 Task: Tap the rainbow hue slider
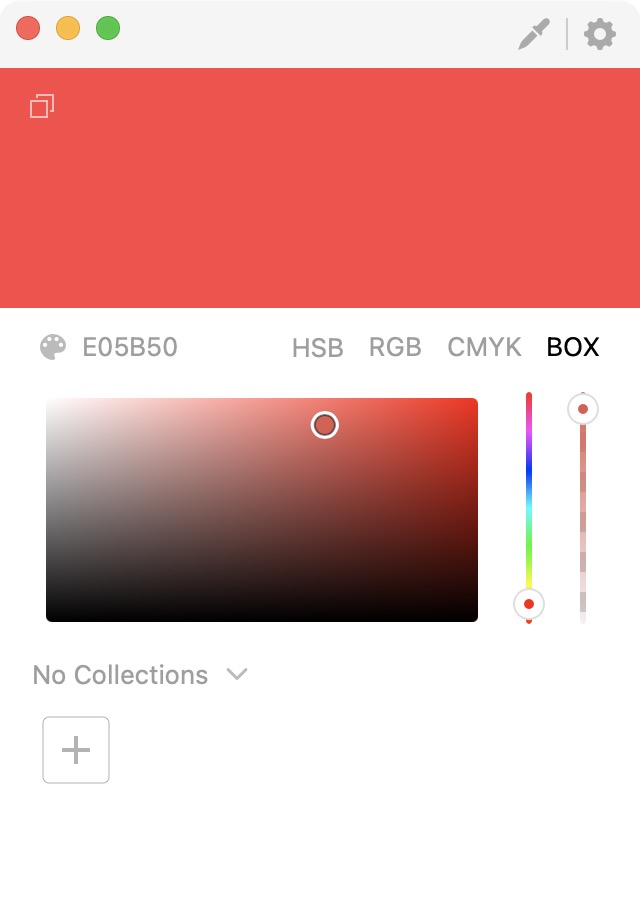point(529,500)
